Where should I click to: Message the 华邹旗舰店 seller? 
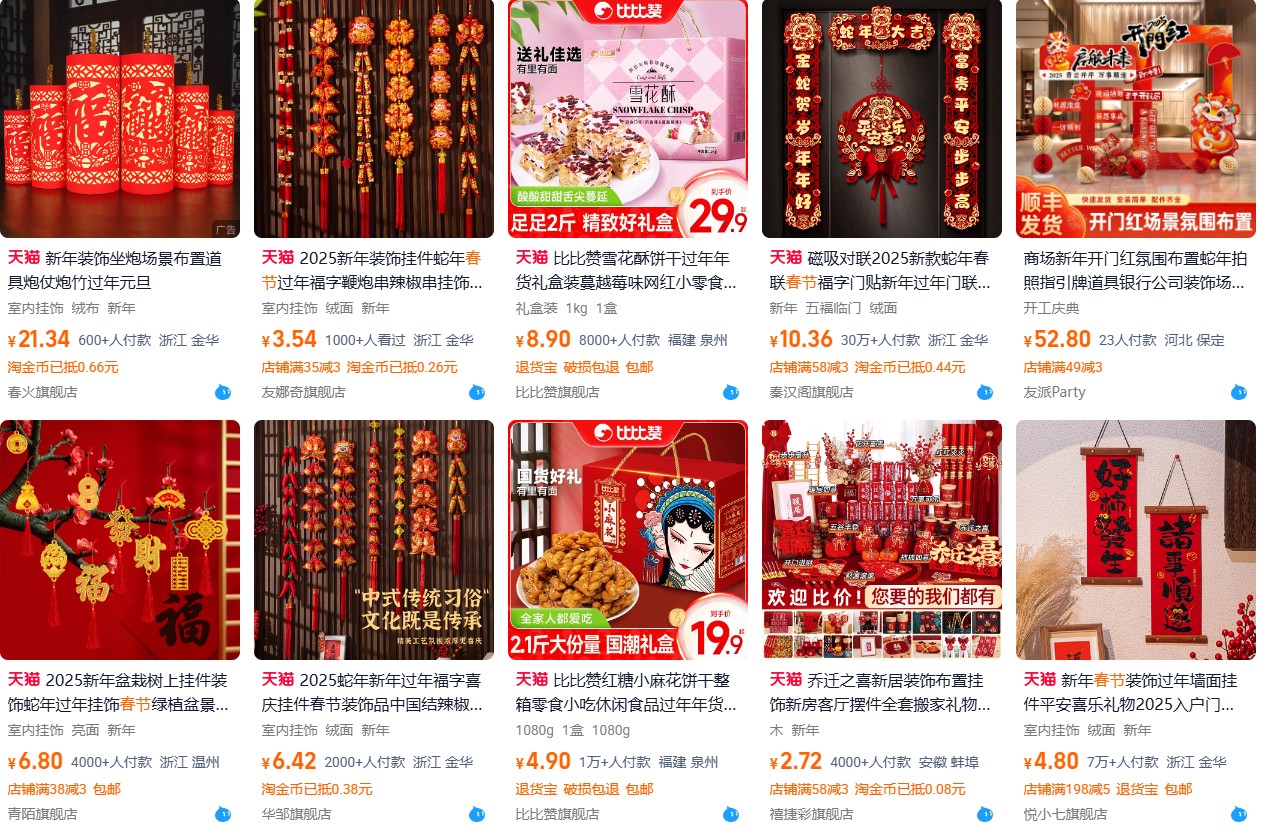coord(477,814)
